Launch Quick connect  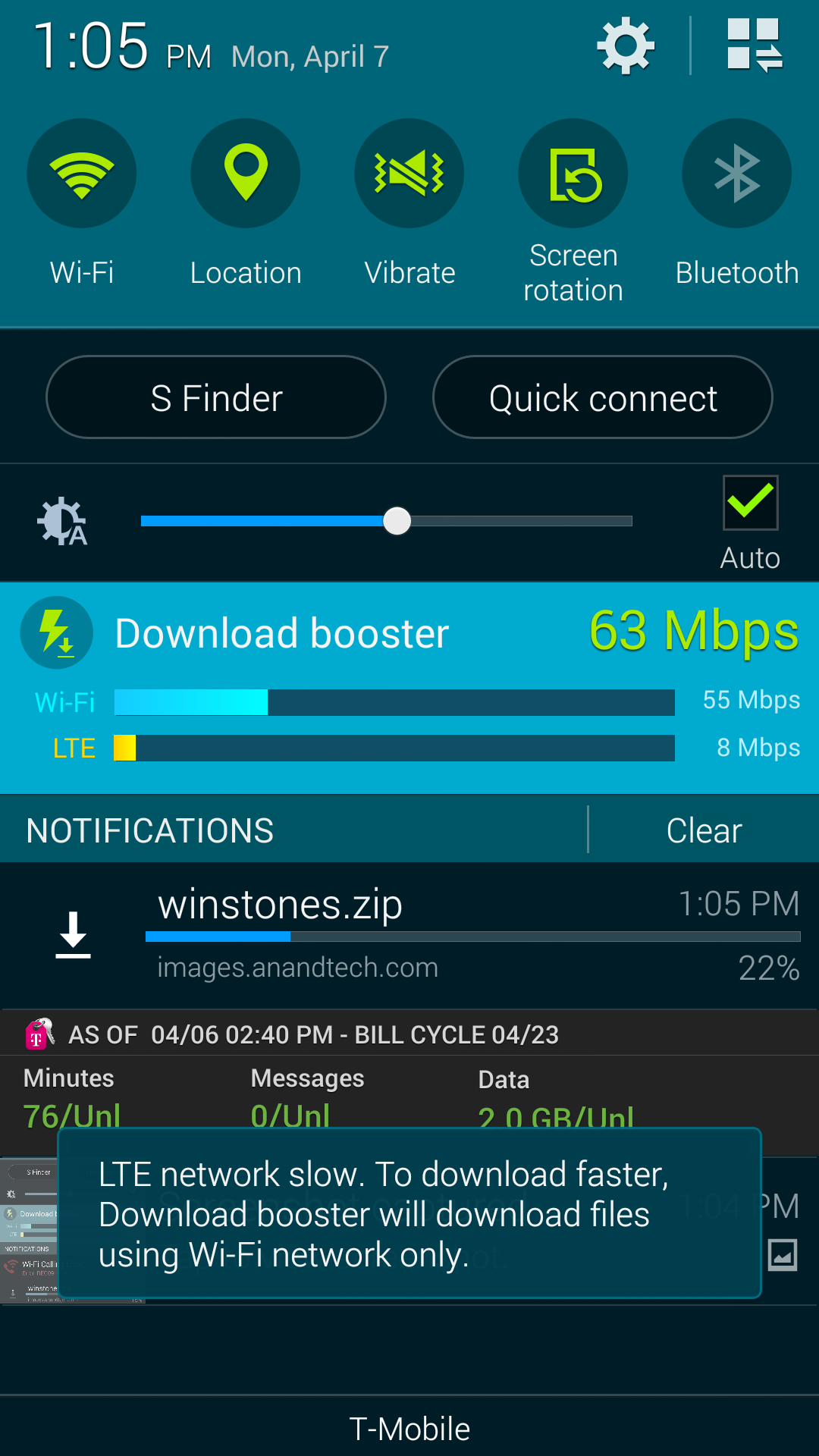click(x=603, y=397)
